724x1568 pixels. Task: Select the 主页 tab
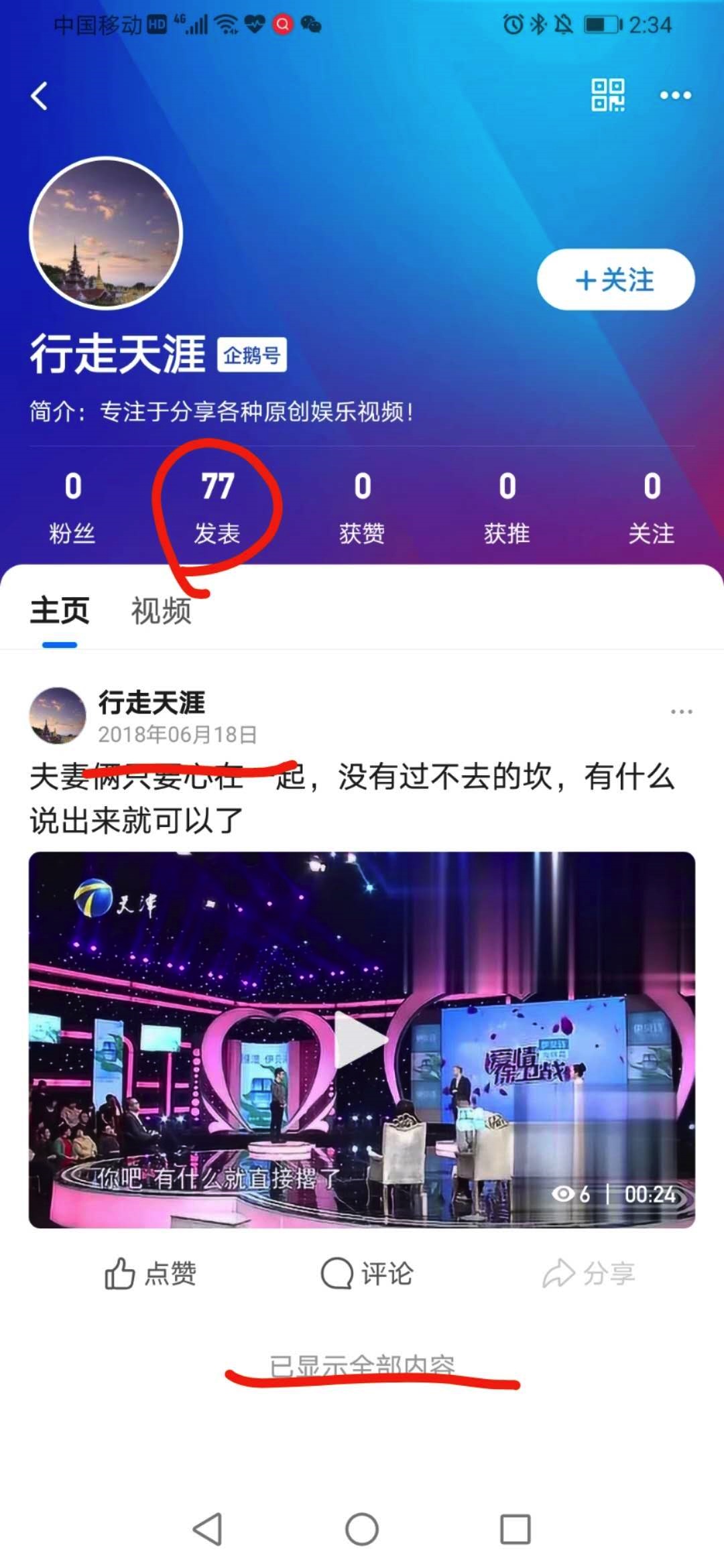60,611
